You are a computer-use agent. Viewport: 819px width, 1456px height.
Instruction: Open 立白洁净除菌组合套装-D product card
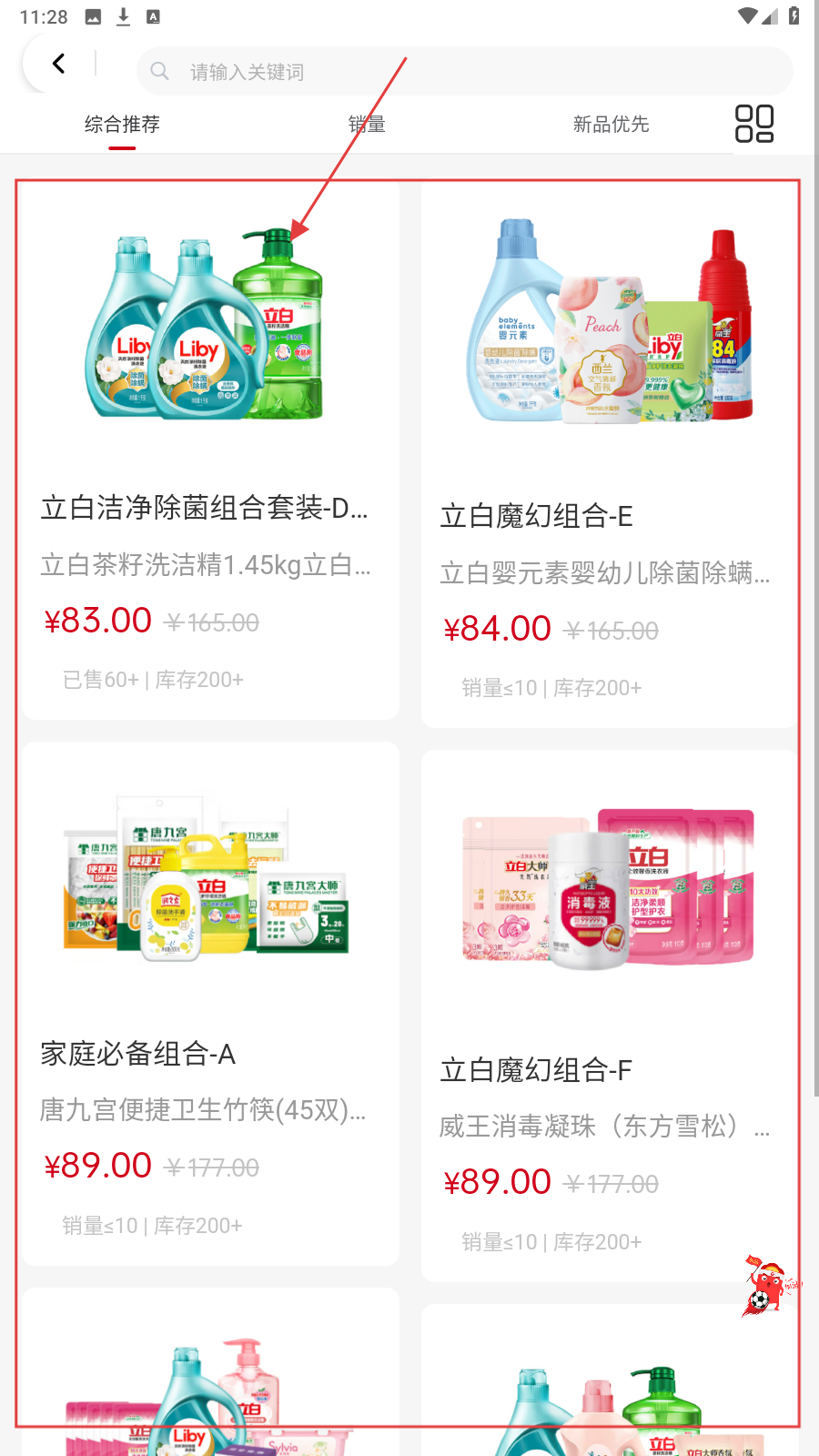pos(211,450)
